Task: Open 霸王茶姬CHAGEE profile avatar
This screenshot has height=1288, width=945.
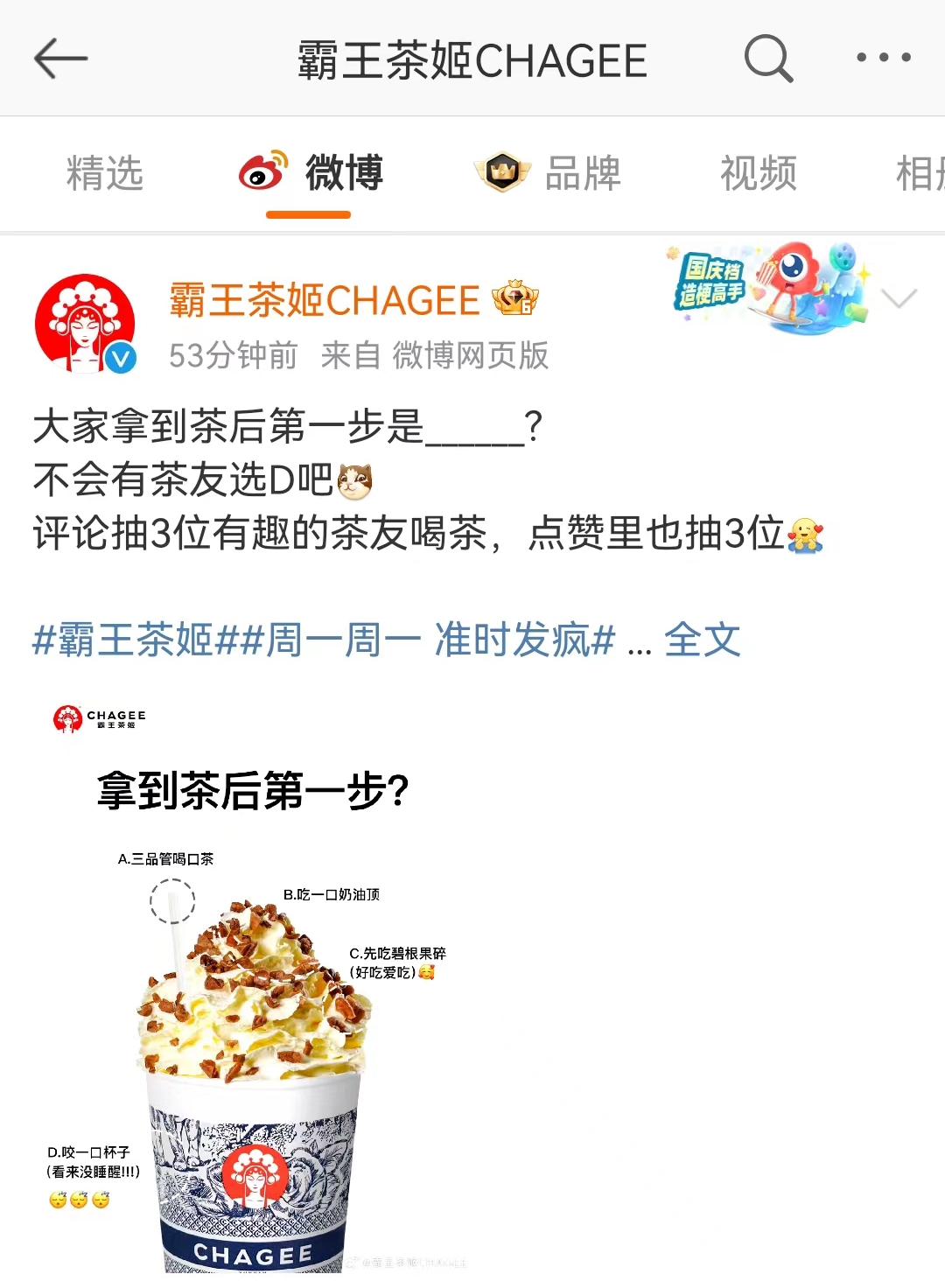Action: click(x=85, y=323)
